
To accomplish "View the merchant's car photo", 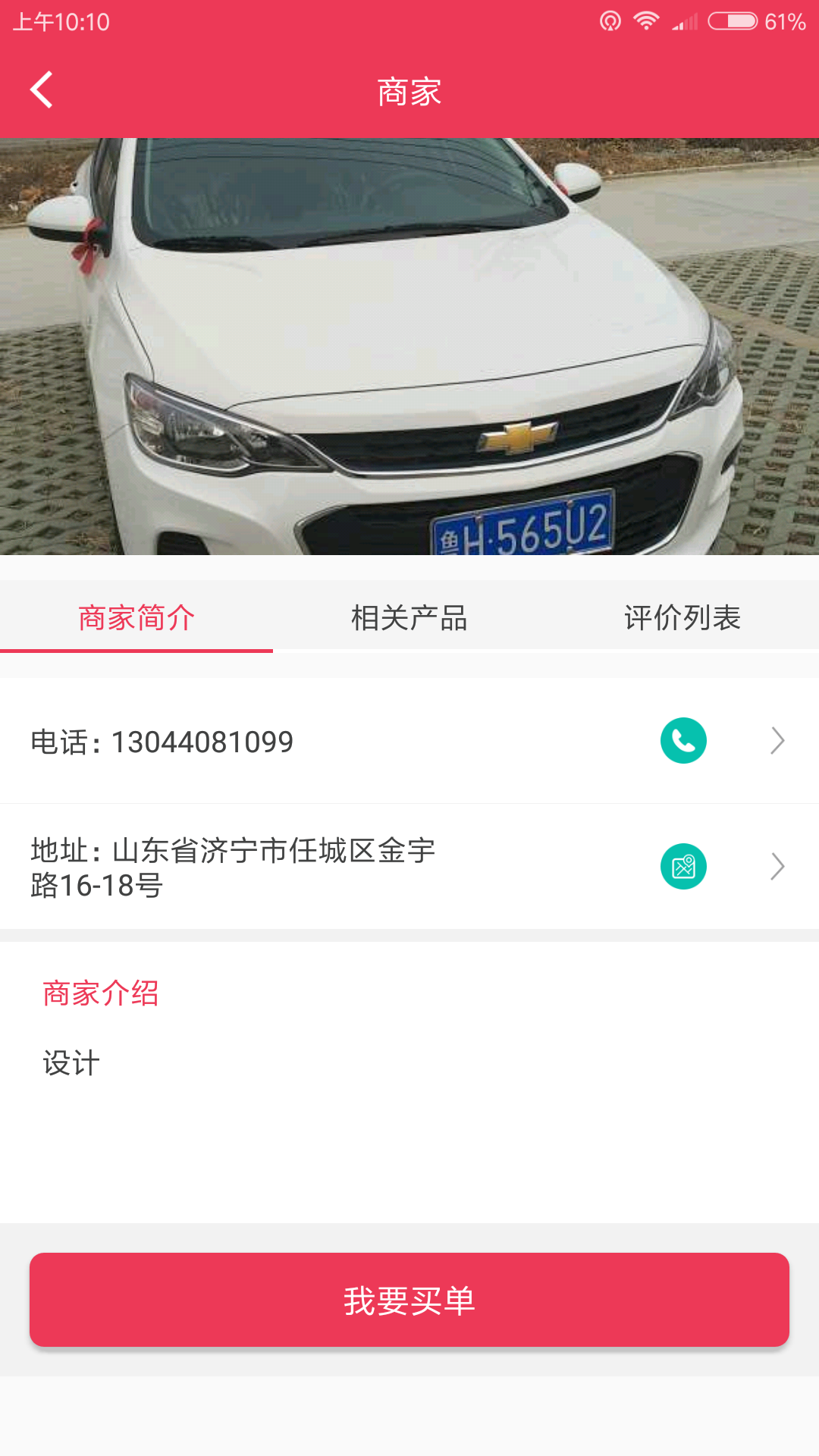I will (x=409, y=347).
